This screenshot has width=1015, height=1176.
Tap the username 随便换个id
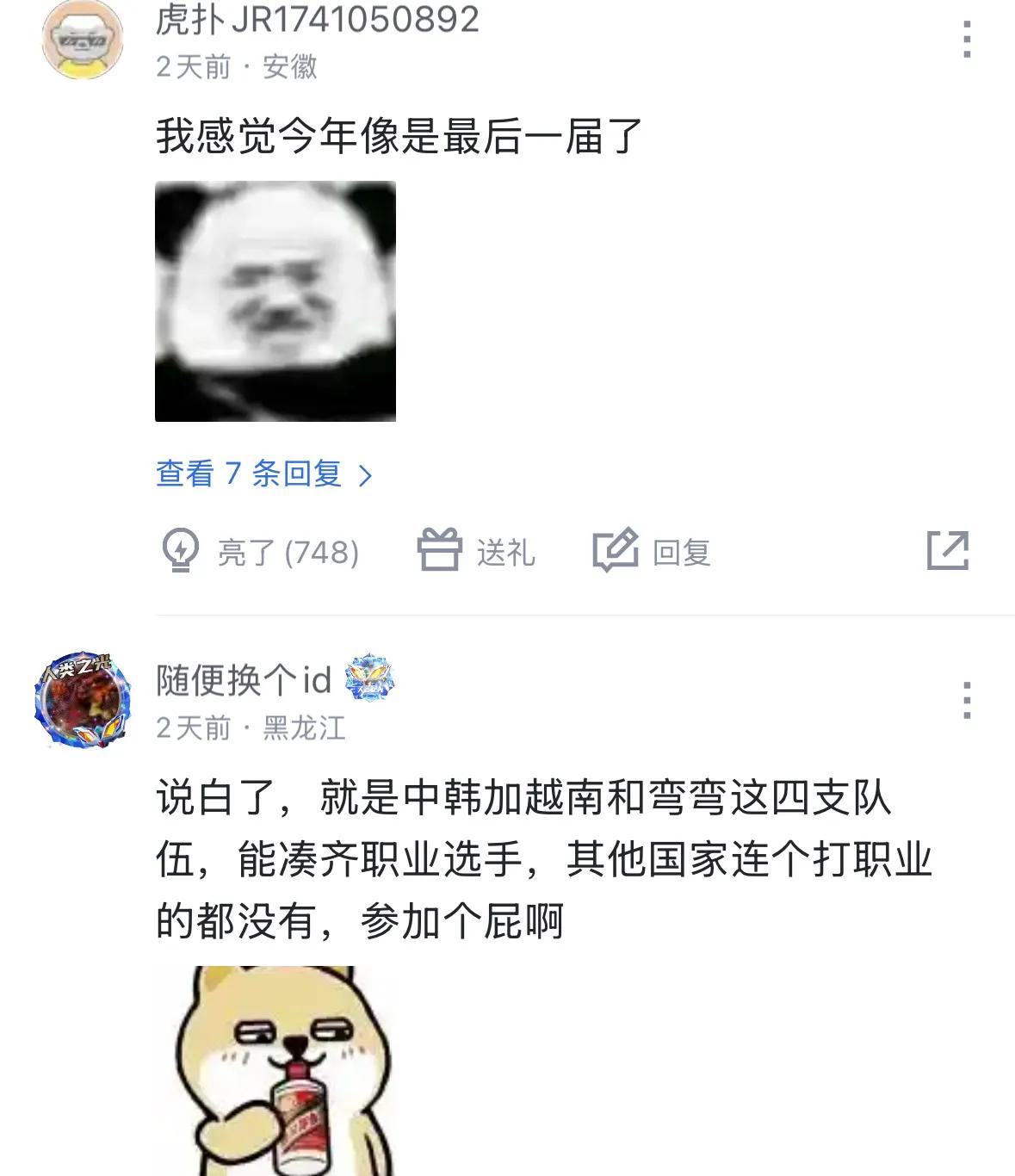coord(244,680)
